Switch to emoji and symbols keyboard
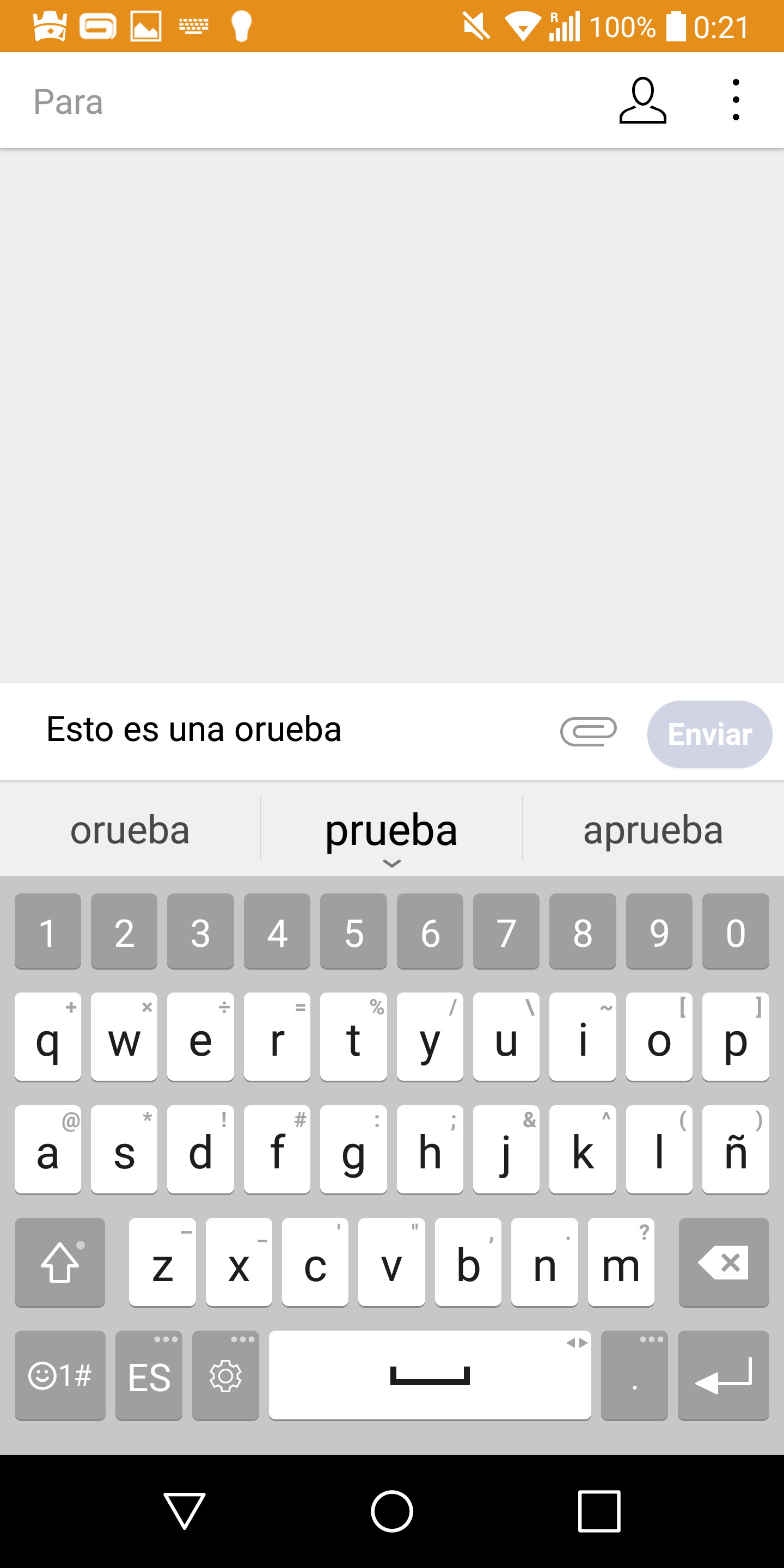The width and height of the screenshot is (784, 1568). 60,1376
